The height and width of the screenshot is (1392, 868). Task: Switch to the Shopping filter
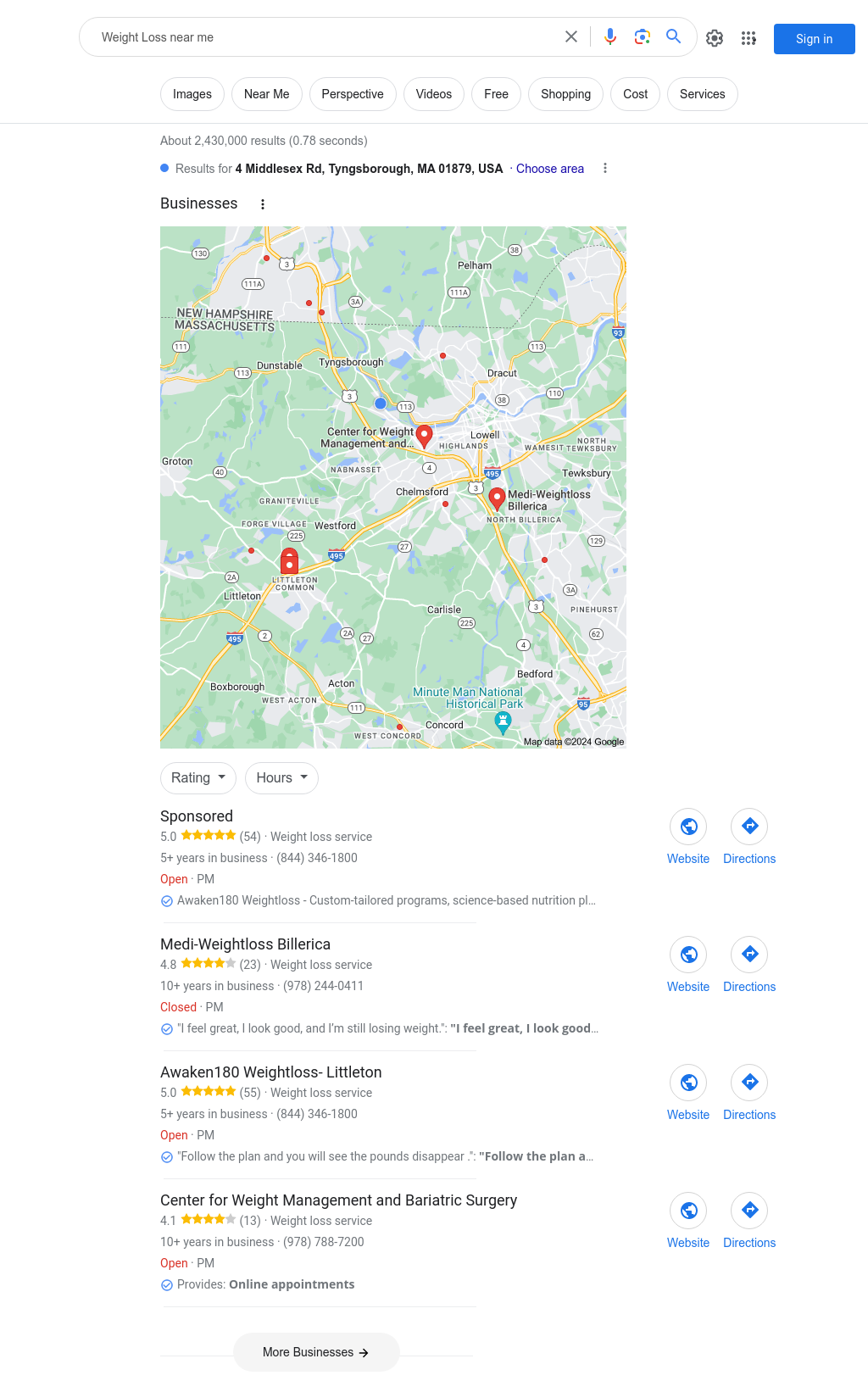point(565,94)
